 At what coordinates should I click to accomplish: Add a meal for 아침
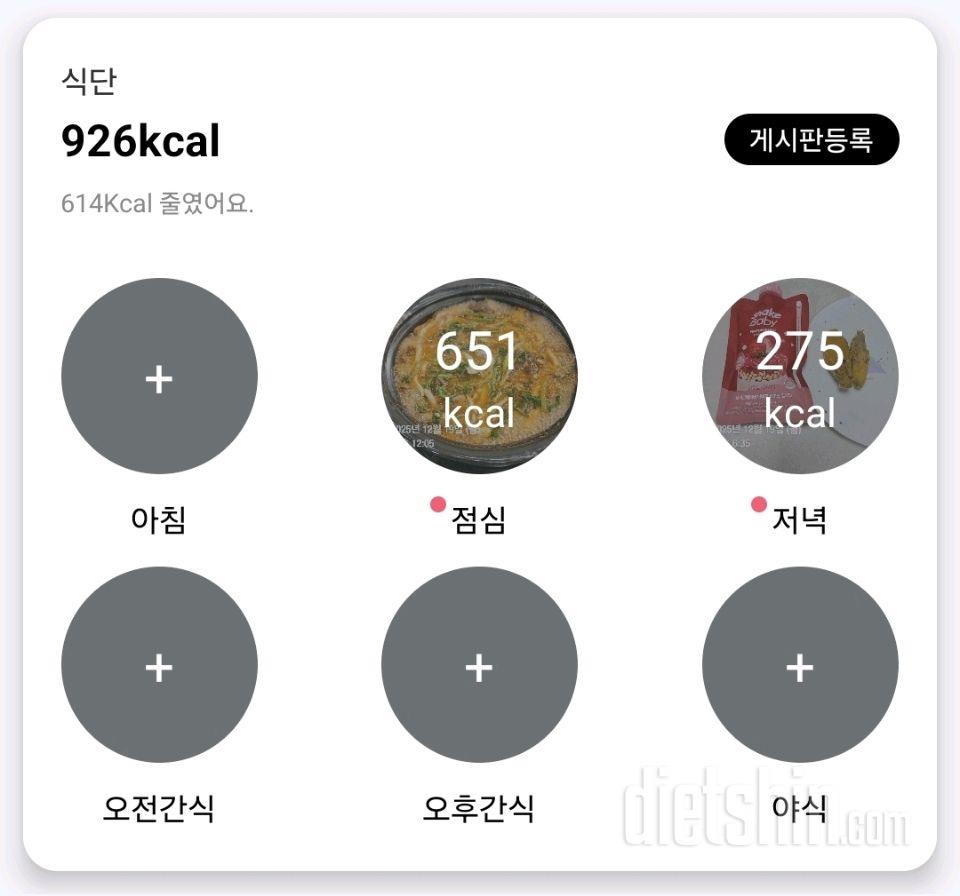coord(159,376)
